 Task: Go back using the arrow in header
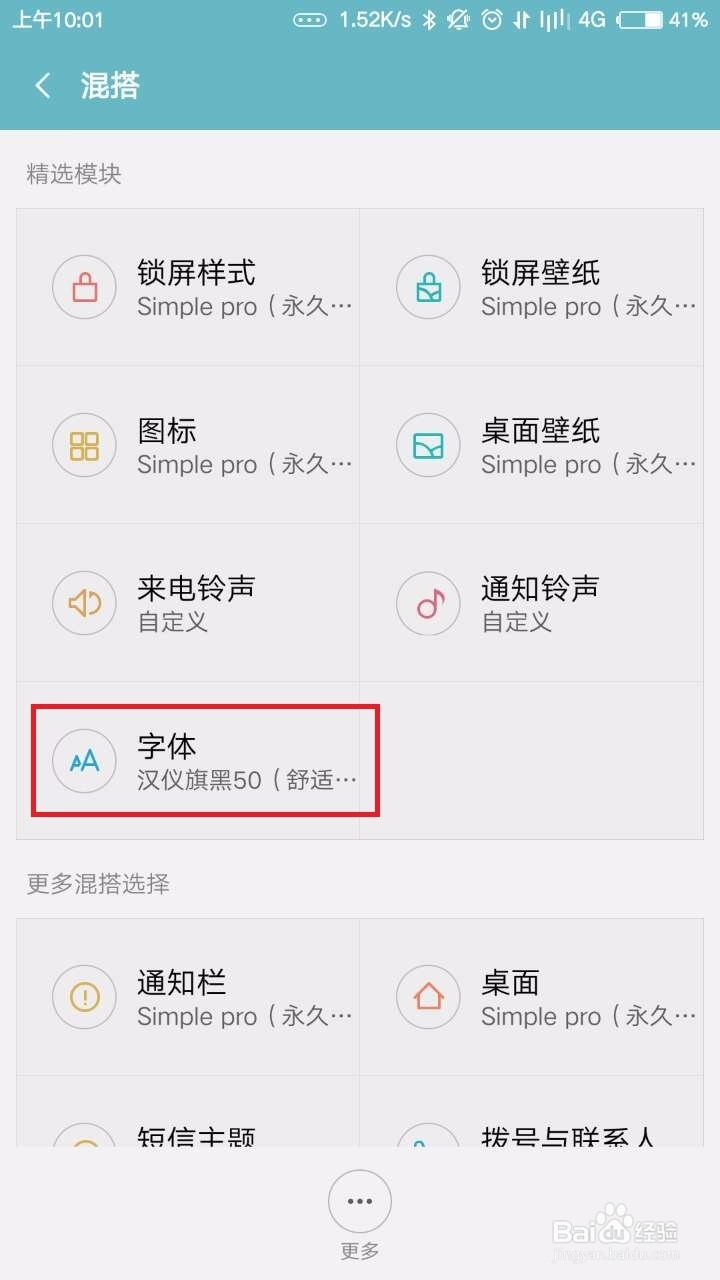[42, 87]
